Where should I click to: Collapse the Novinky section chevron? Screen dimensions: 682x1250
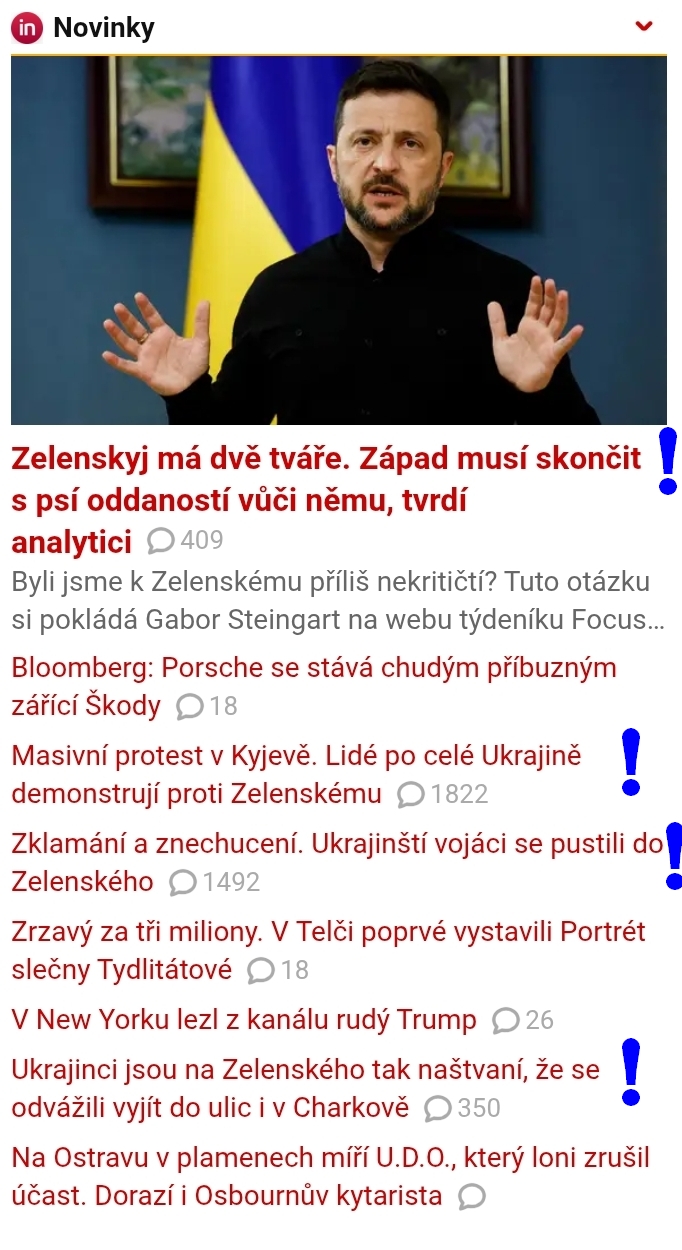coord(644,27)
